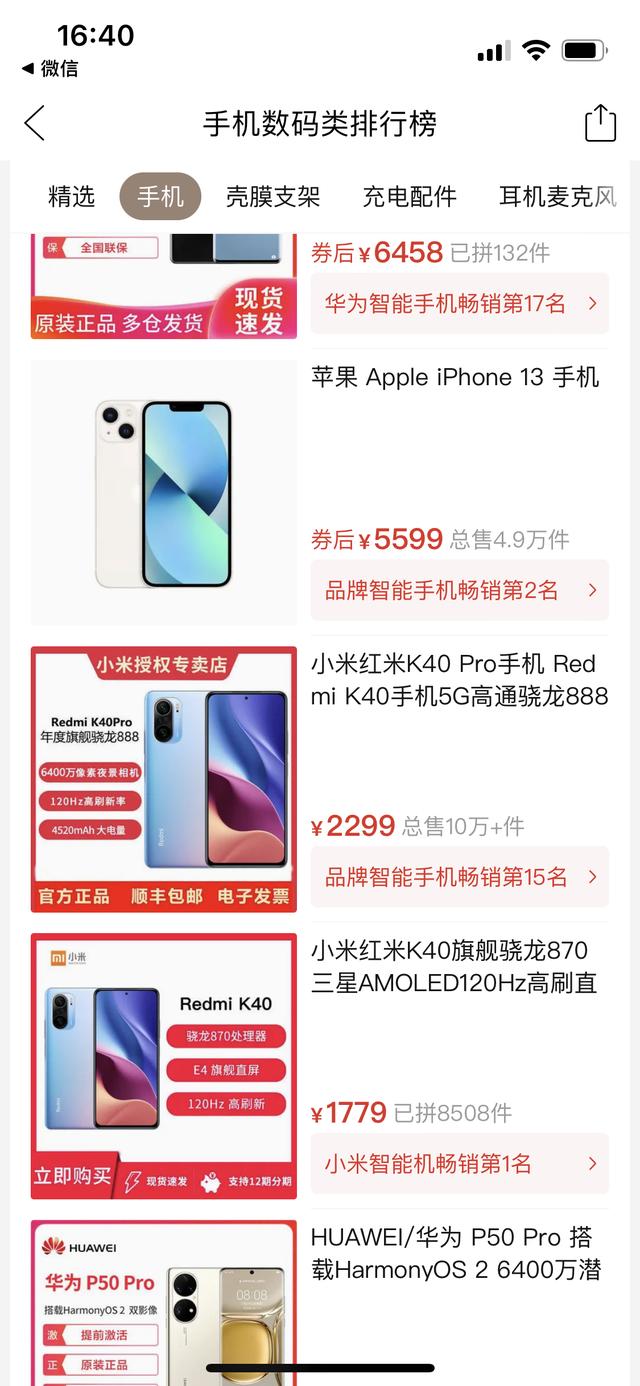The width and height of the screenshot is (640, 1386).
Task: Open 小米智能机畅销第1名 ranking
Action: 459,1164
